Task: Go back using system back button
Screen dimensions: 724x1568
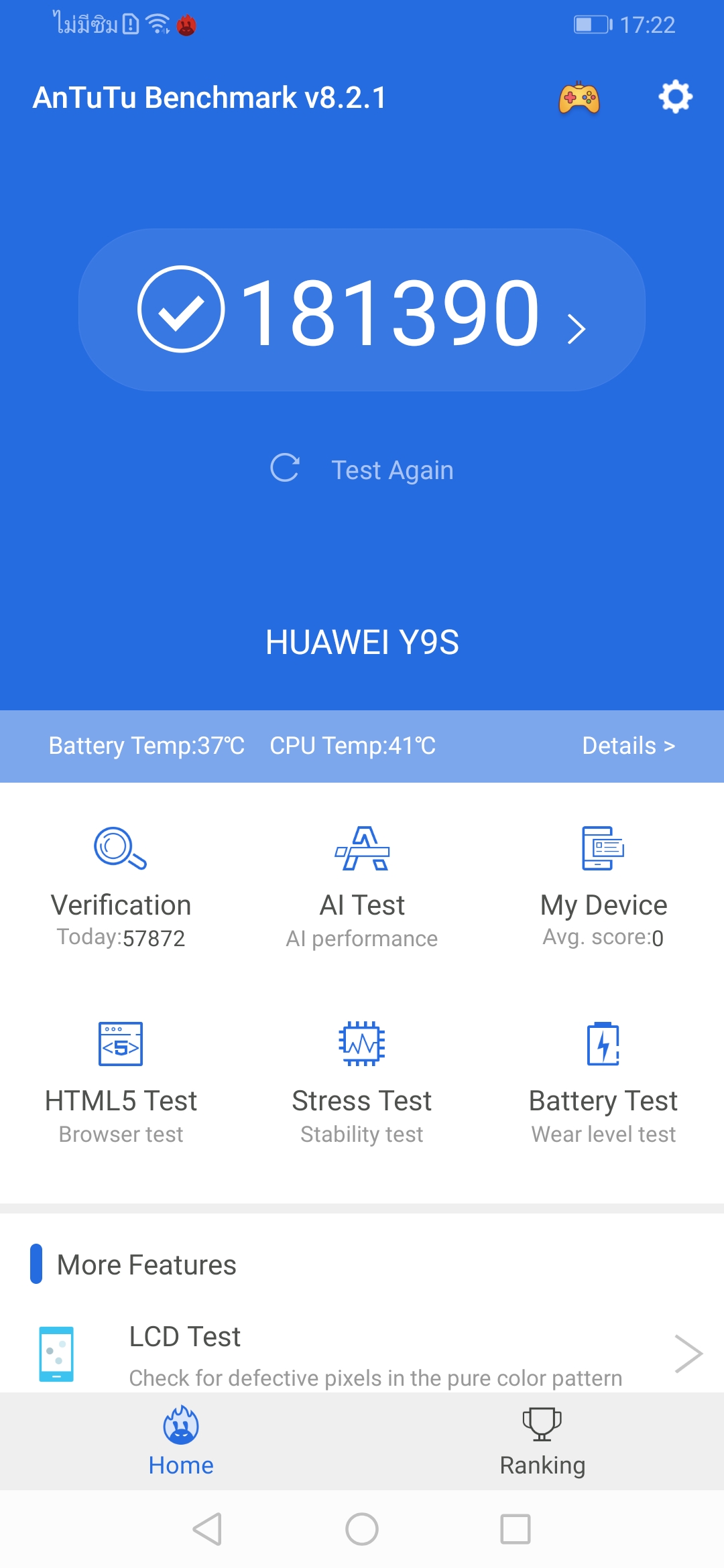Action: (x=207, y=1529)
